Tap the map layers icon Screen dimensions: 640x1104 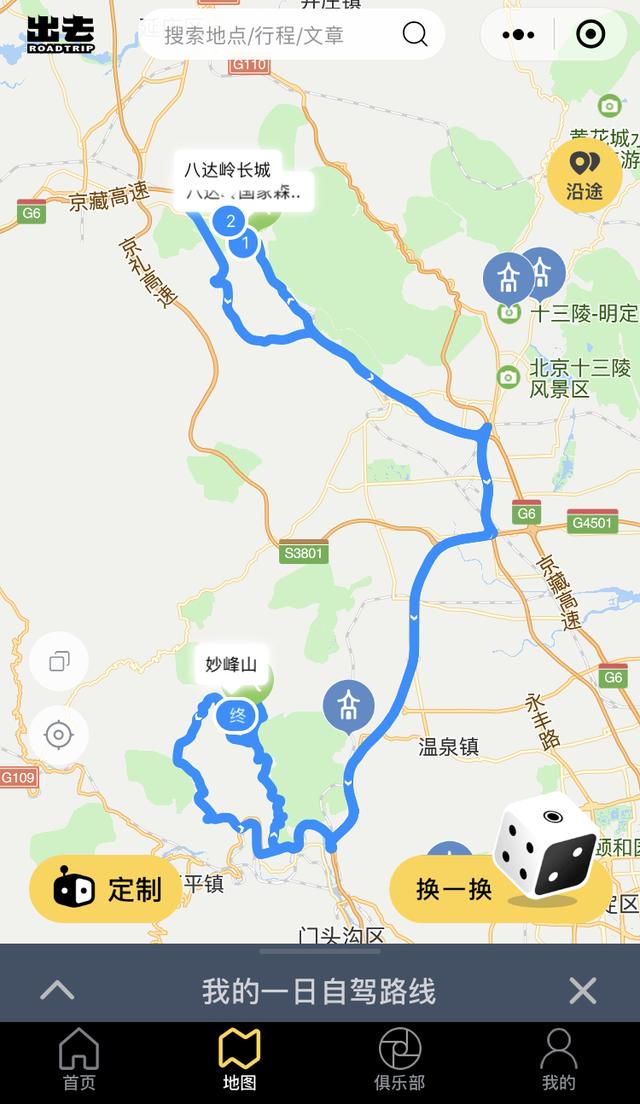59,661
